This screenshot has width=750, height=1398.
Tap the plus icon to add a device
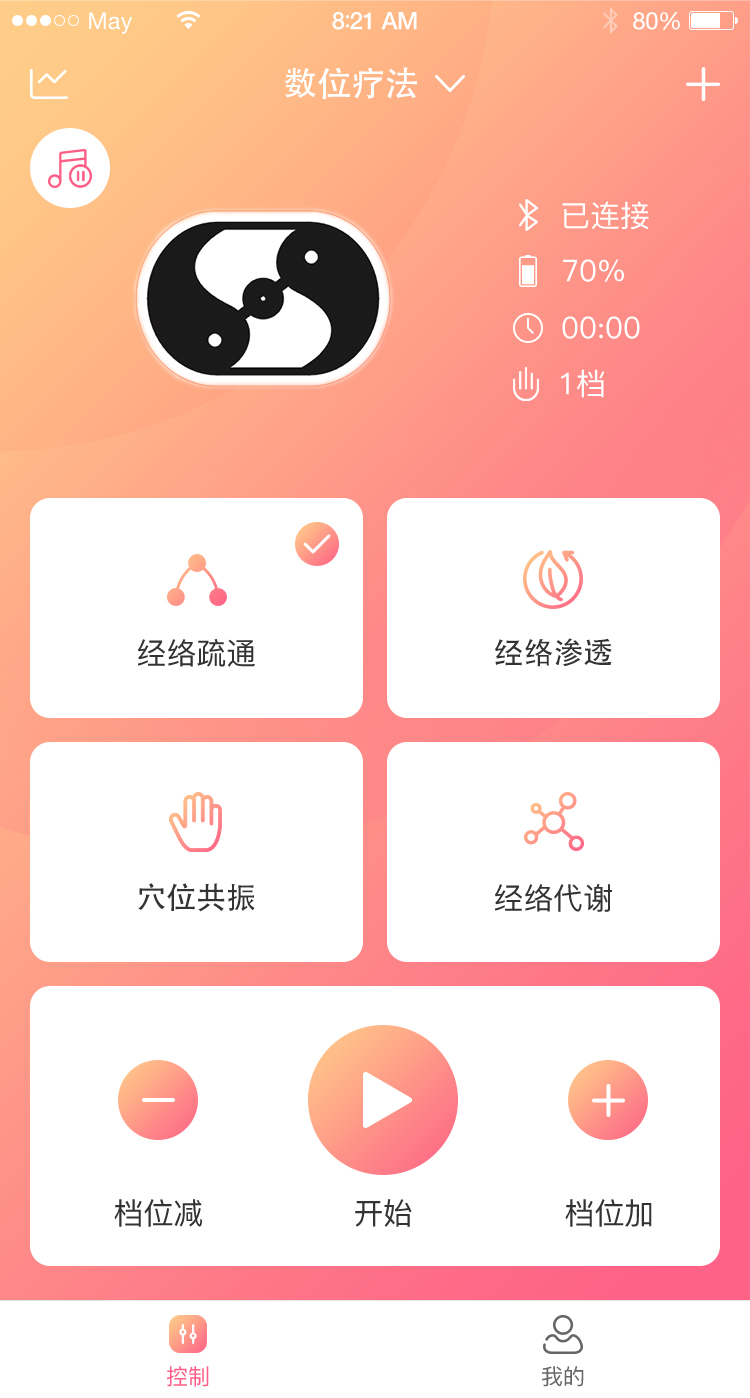pyautogui.click(x=702, y=85)
